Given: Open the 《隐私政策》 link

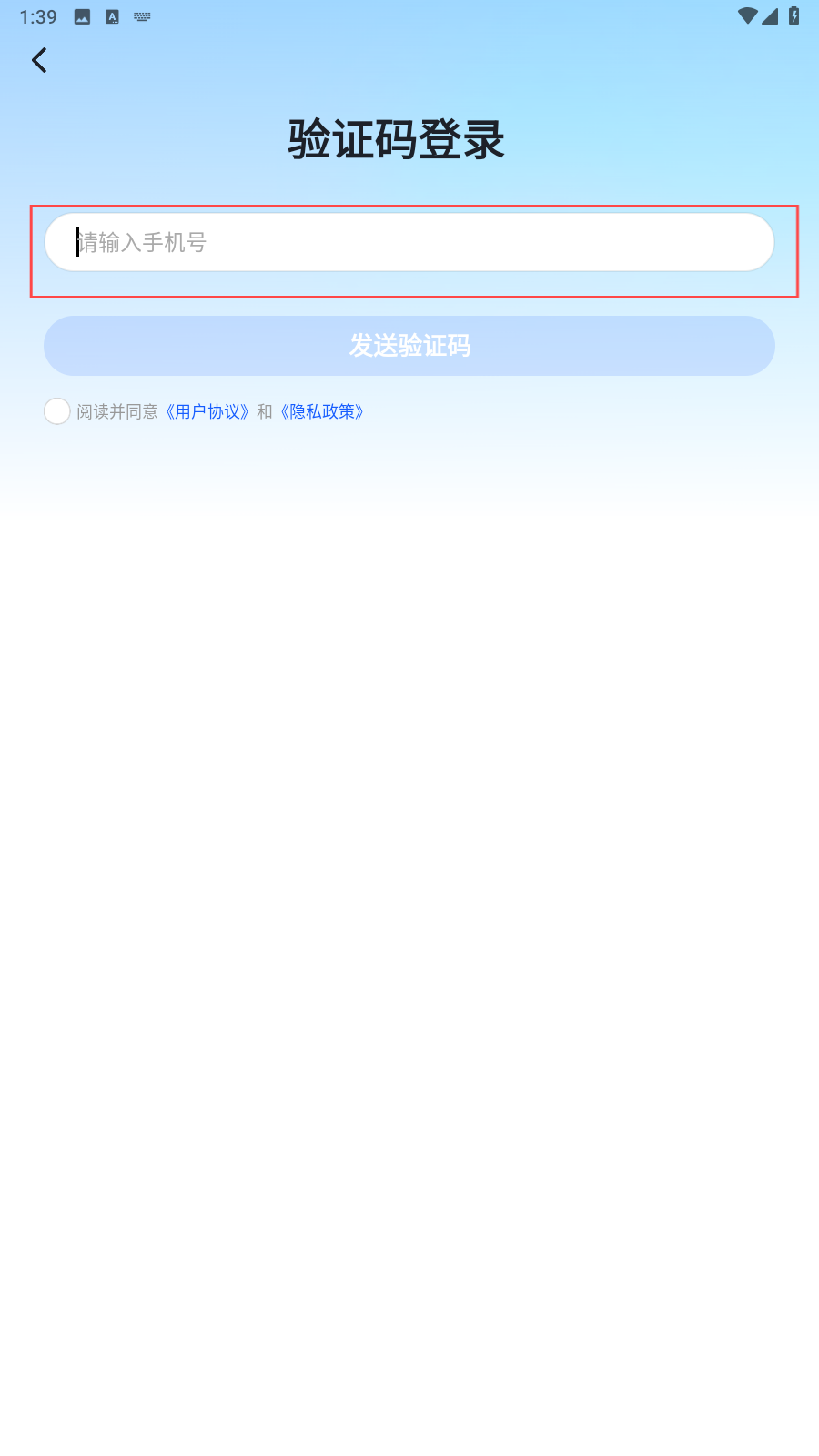Looking at the screenshot, I should 322,411.
